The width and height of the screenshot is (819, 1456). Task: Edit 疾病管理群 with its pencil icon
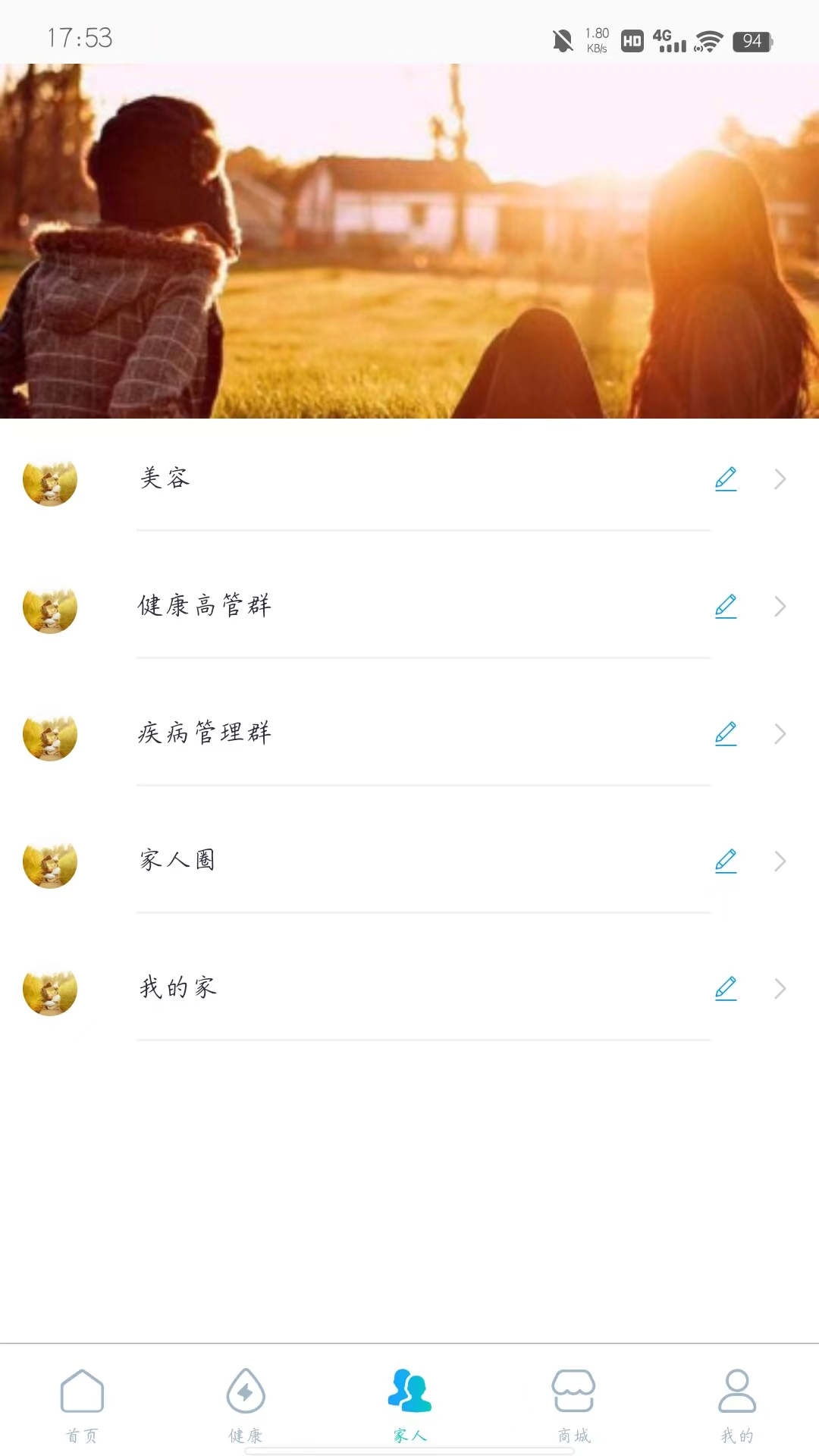pos(726,733)
